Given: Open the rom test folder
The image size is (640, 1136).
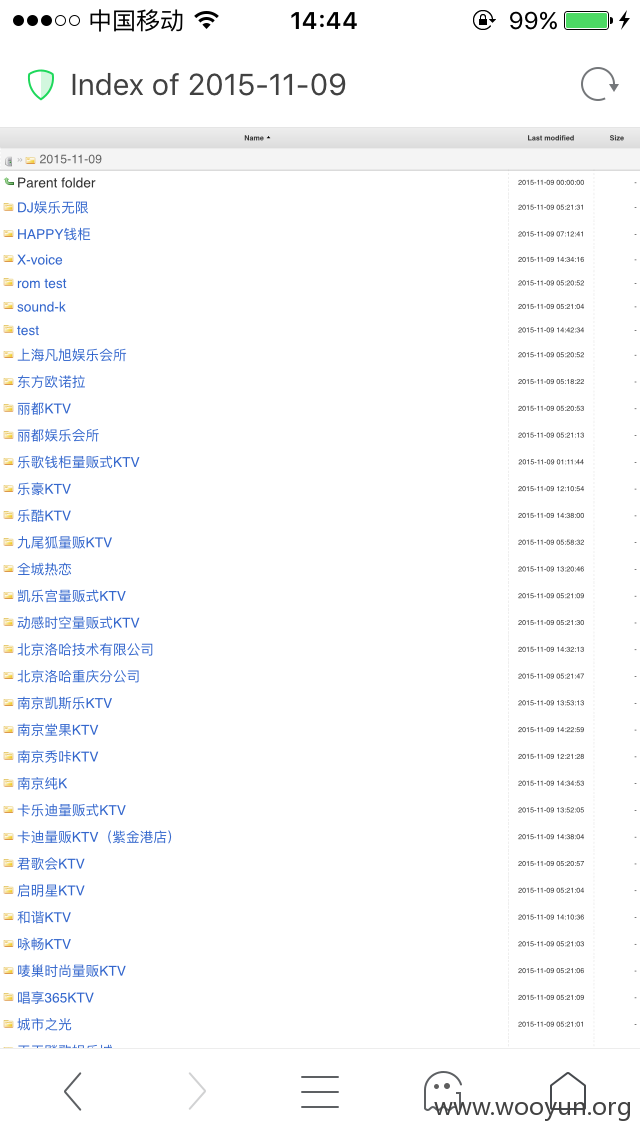Looking at the screenshot, I should click(x=41, y=283).
